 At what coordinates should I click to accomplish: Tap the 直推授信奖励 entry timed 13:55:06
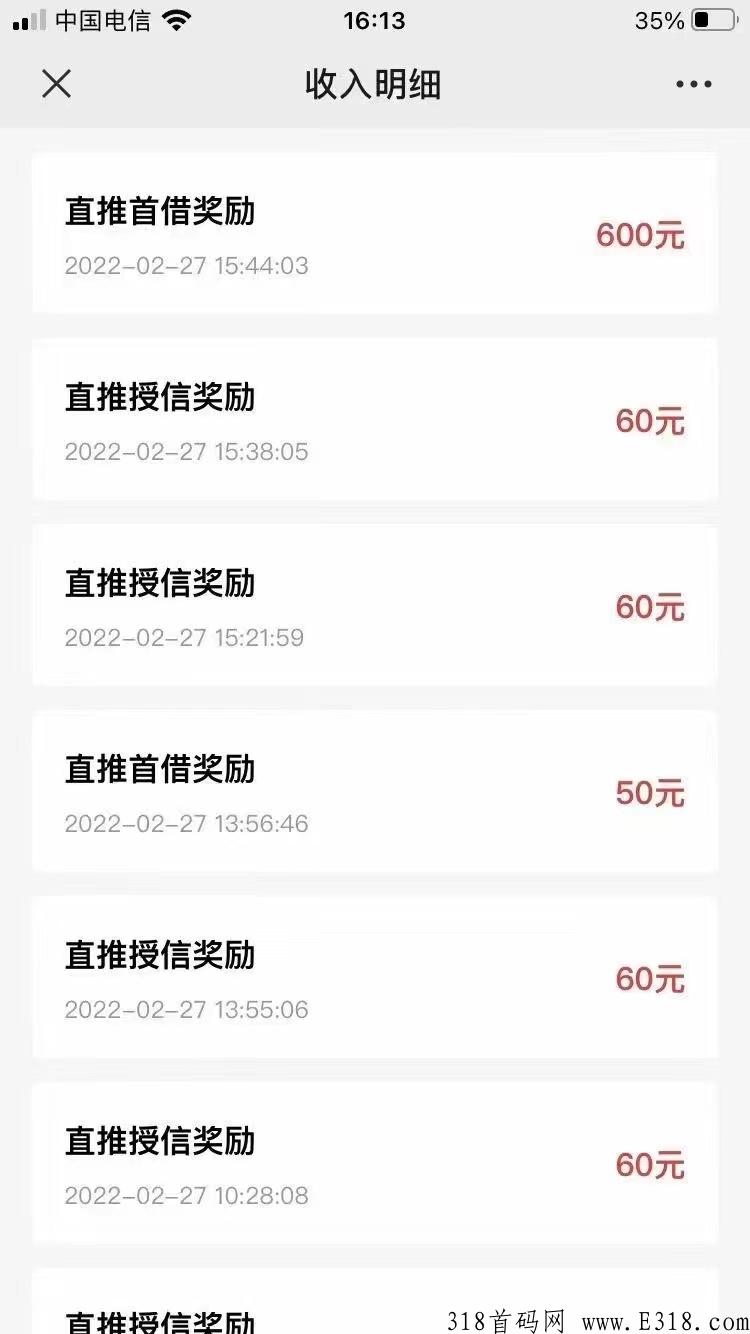tap(375, 976)
